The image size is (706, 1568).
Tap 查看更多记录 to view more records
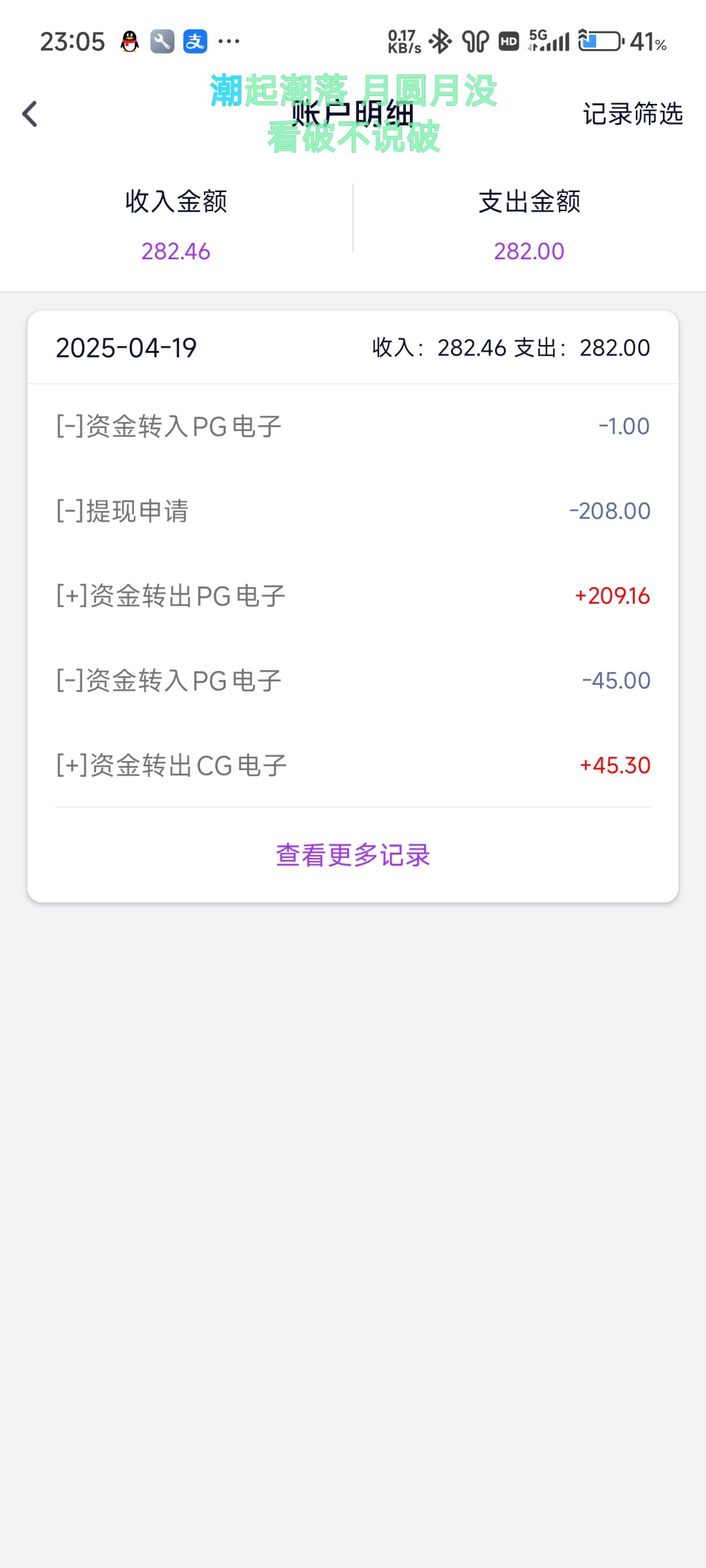point(353,855)
